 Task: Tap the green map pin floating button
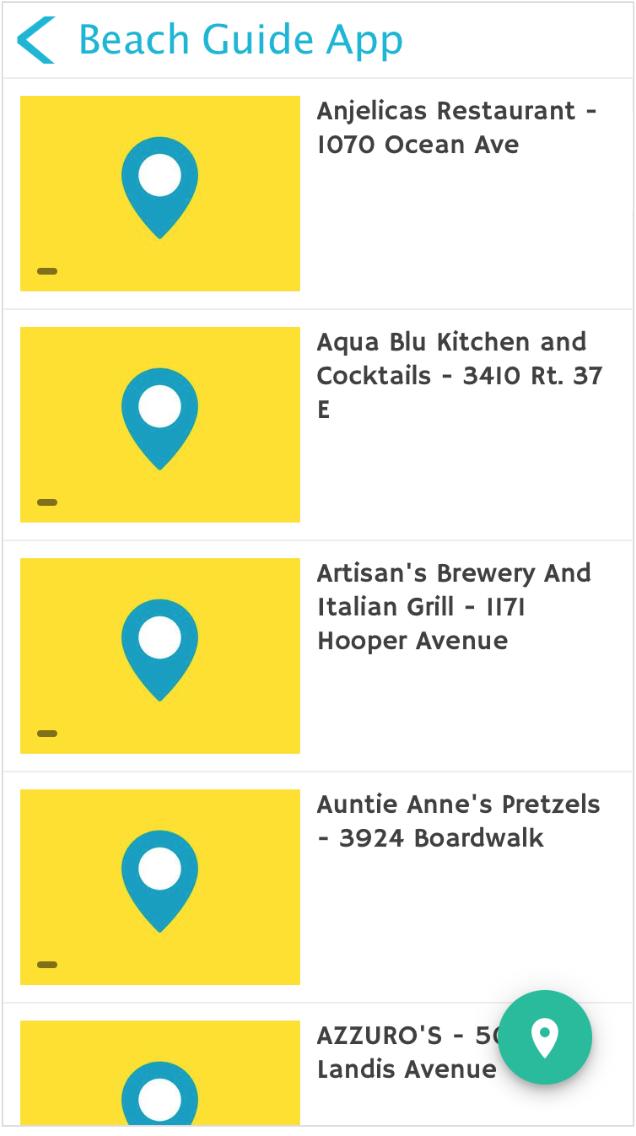click(545, 1037)
